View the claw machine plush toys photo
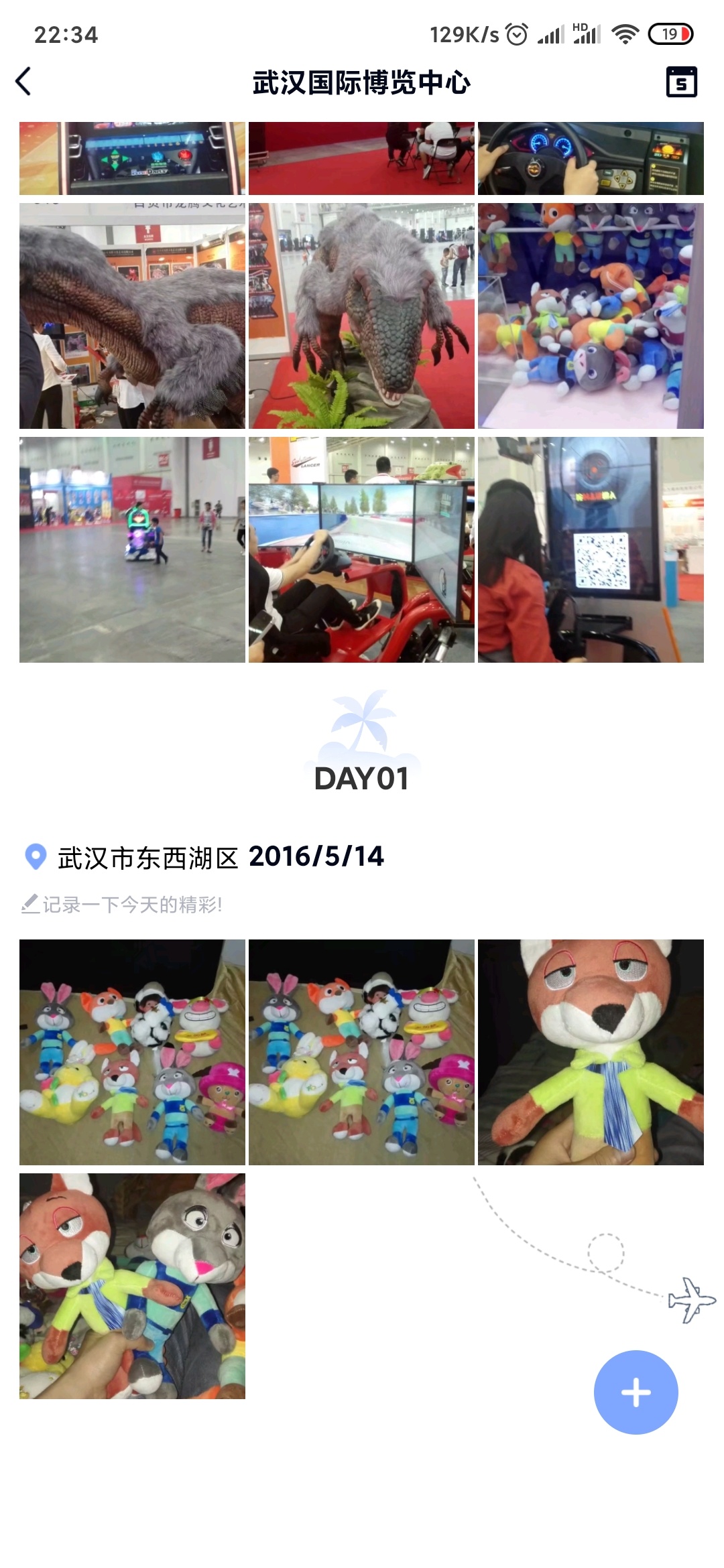 (591, 316)
